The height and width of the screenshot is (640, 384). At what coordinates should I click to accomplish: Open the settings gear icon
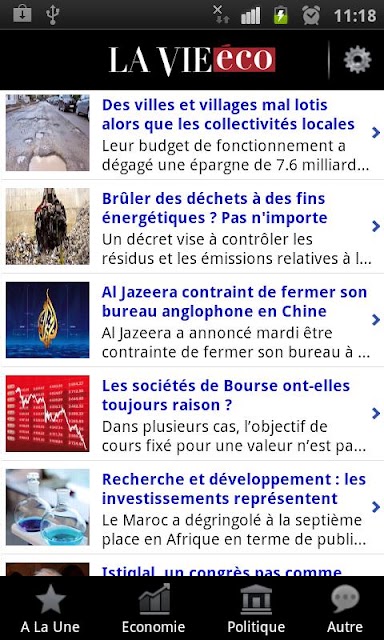(357, 60)
